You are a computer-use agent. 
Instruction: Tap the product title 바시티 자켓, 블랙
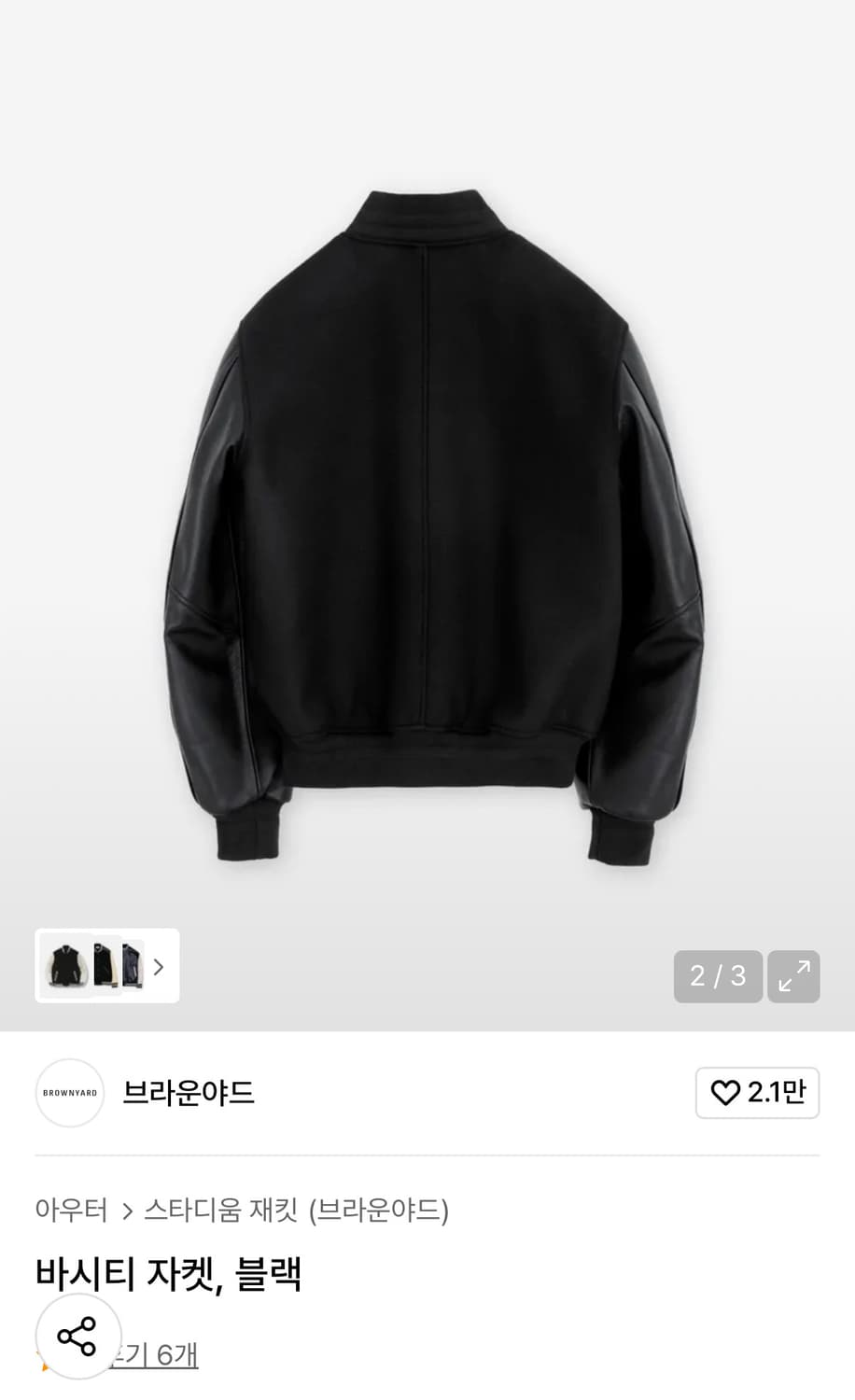tap(169, 1276)
